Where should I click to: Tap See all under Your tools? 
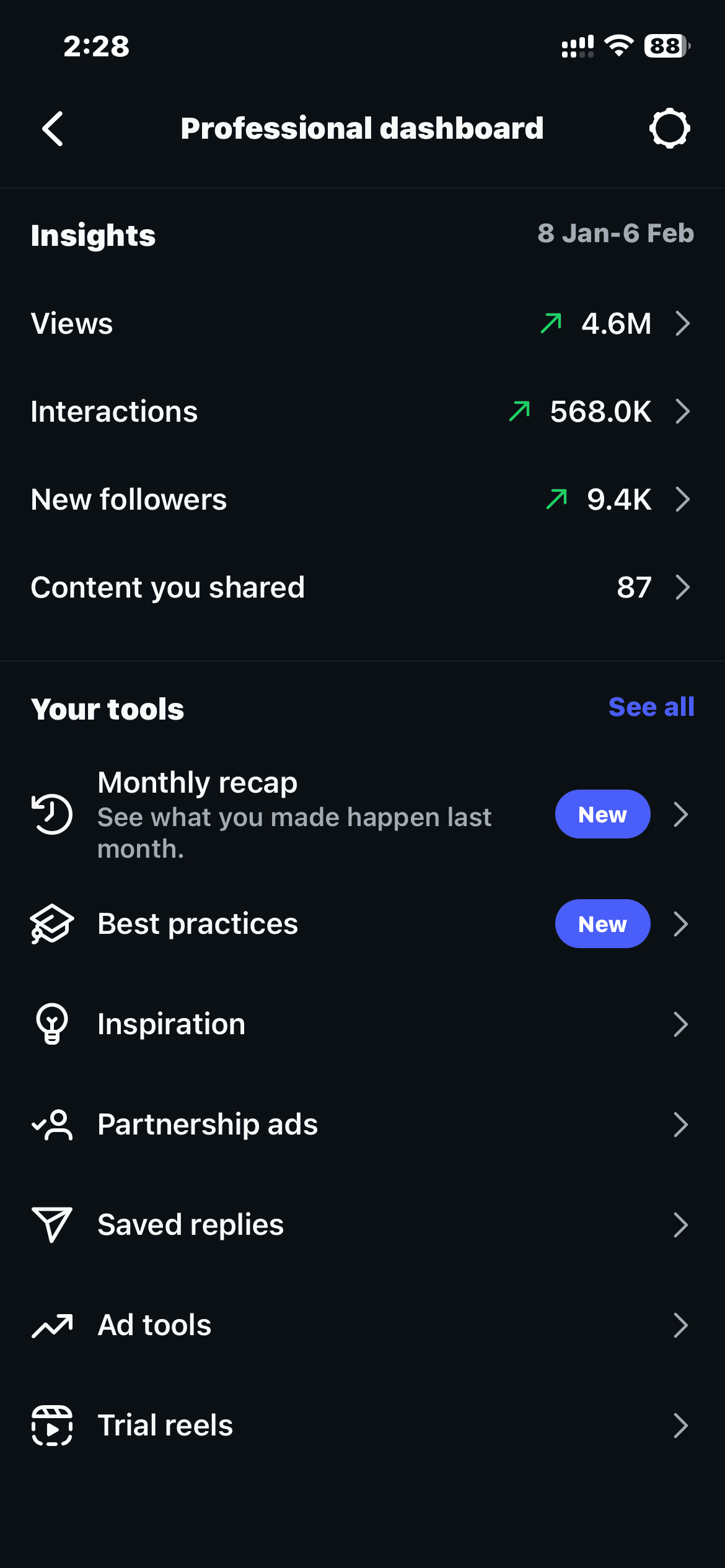point(651,706)
